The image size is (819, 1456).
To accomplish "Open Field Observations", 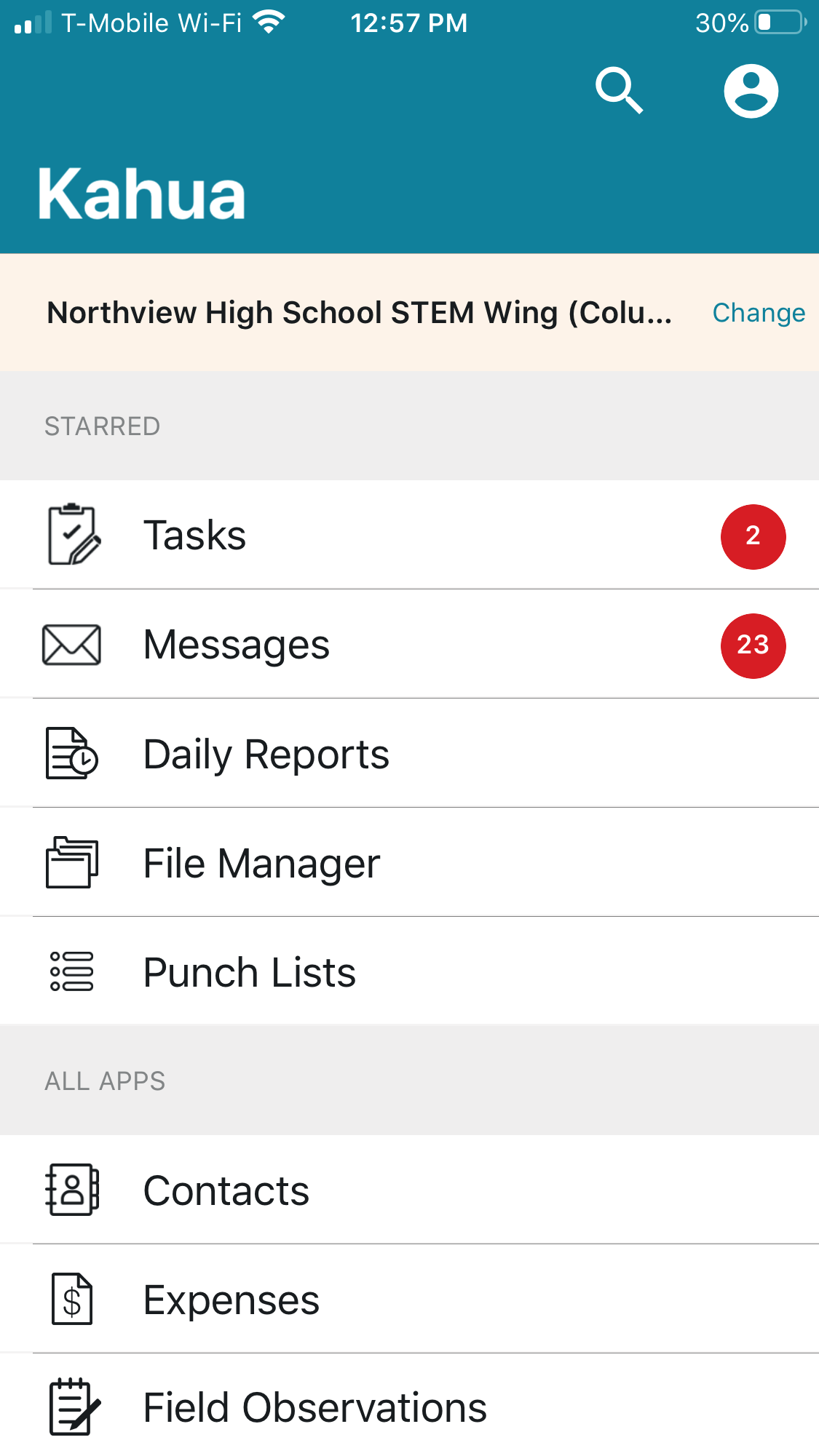I will (x=409, y=1407).
